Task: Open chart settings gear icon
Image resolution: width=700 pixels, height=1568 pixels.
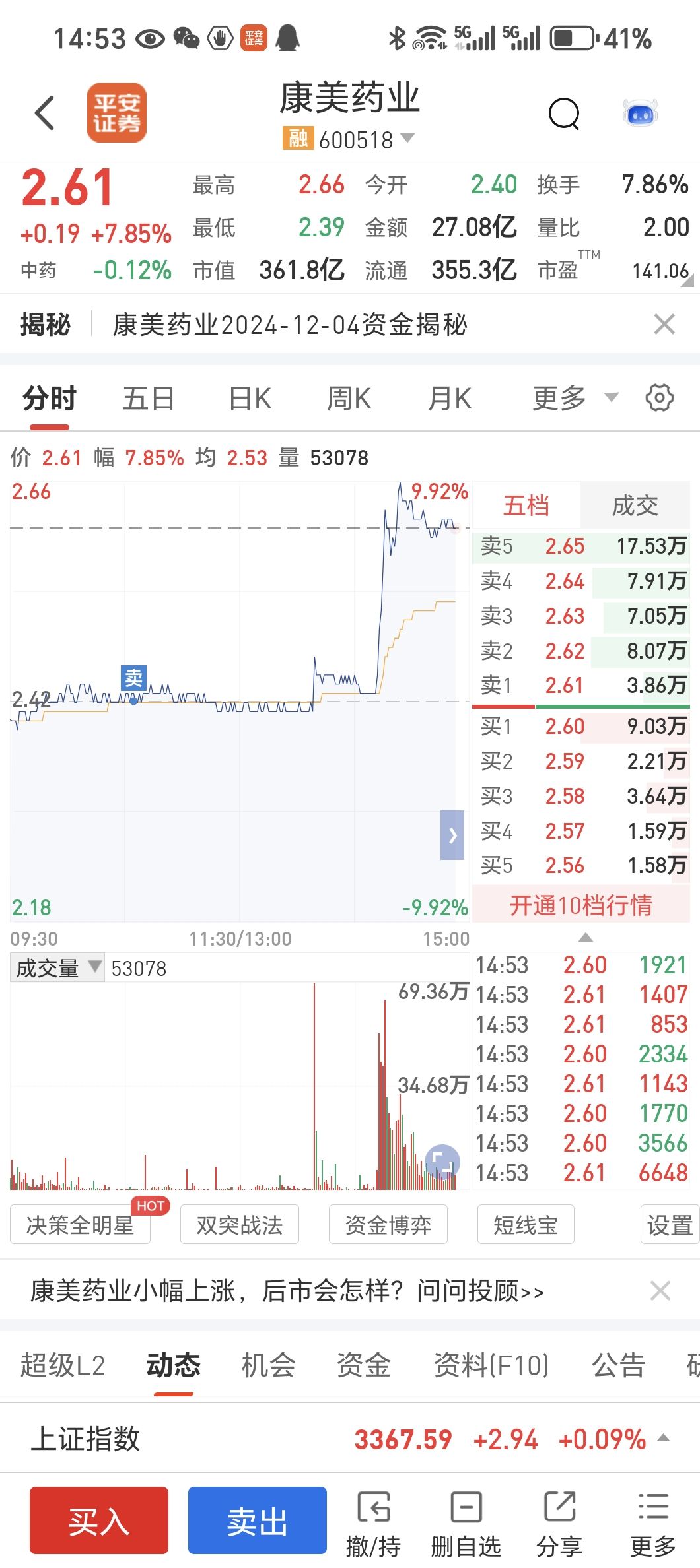Action: (x=659, y=397)
